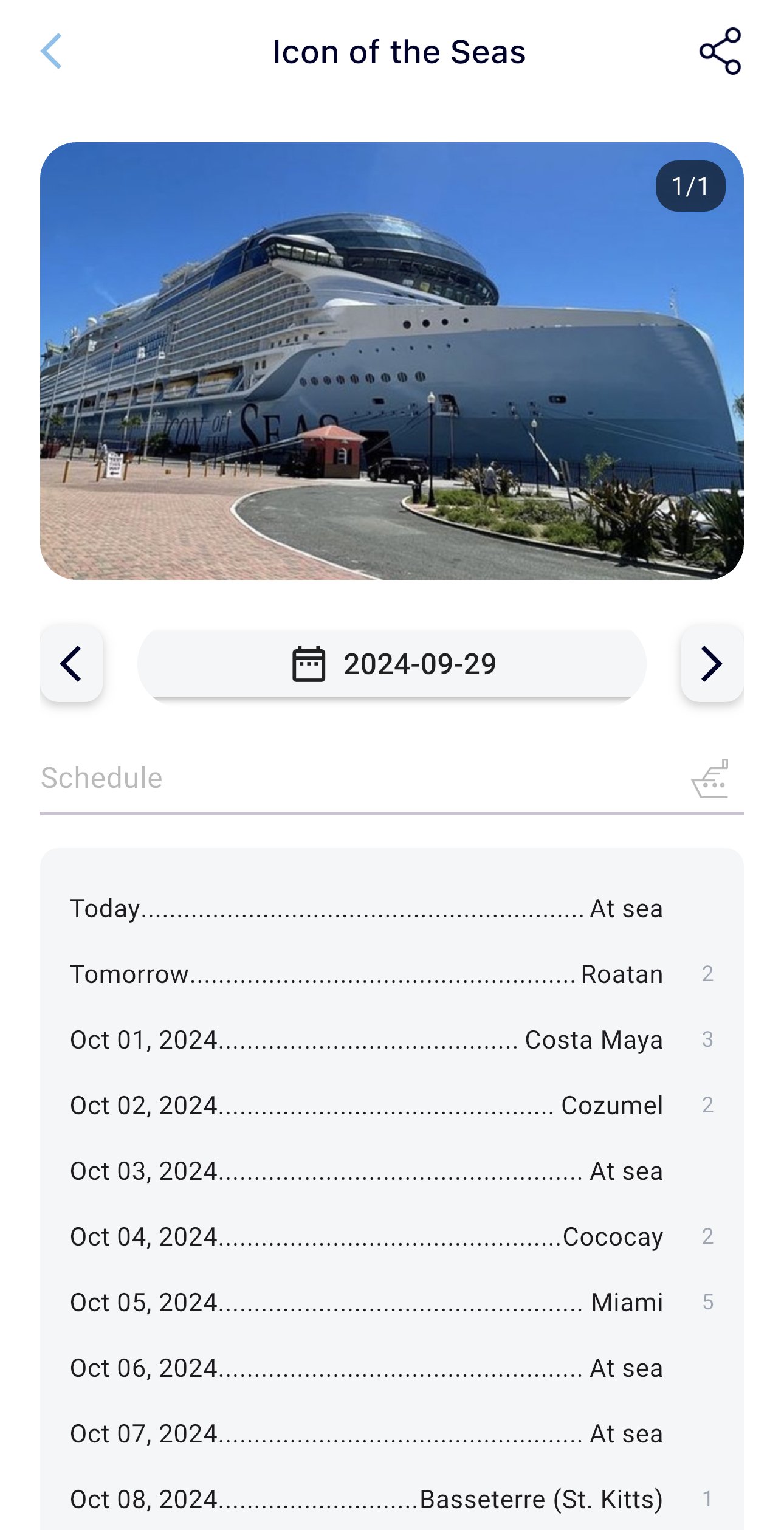Go back from Icon of the Seas

[x=51, y=51]
